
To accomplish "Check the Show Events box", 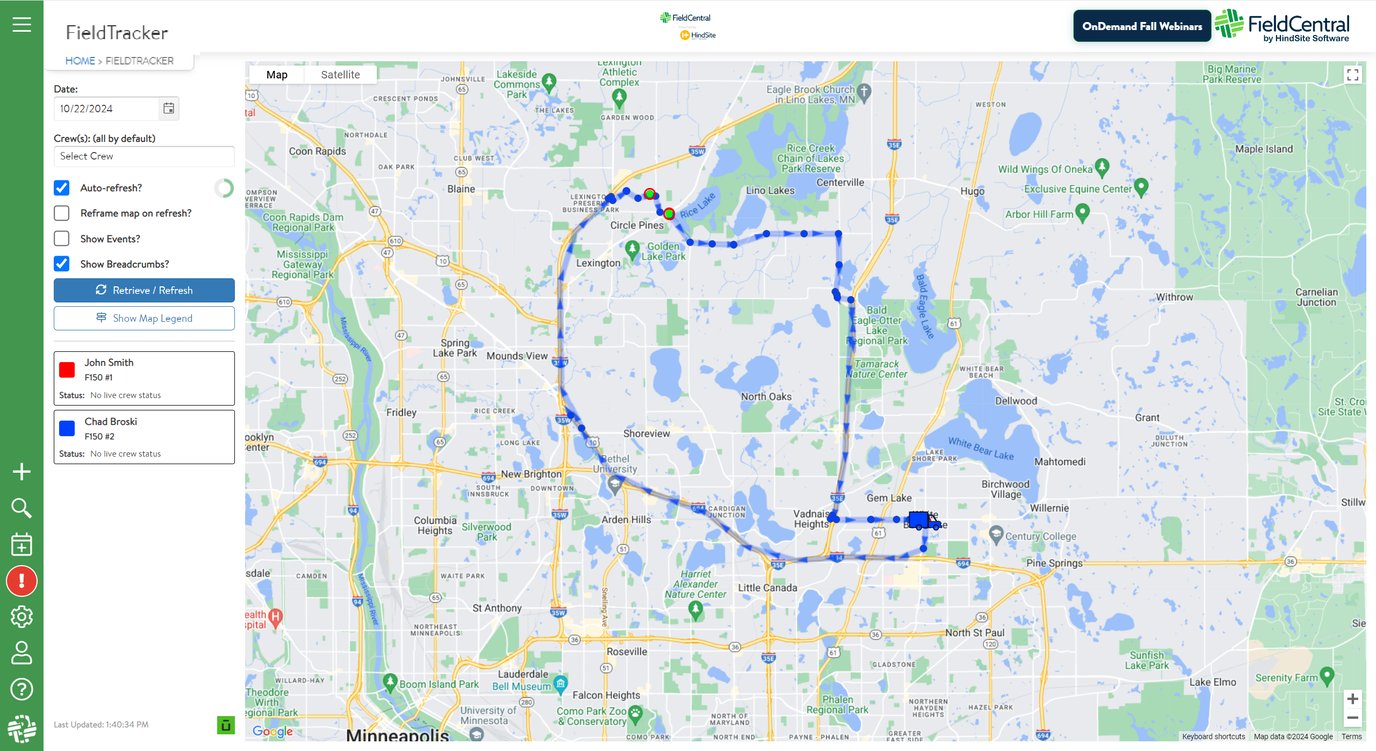I will 62,239.
